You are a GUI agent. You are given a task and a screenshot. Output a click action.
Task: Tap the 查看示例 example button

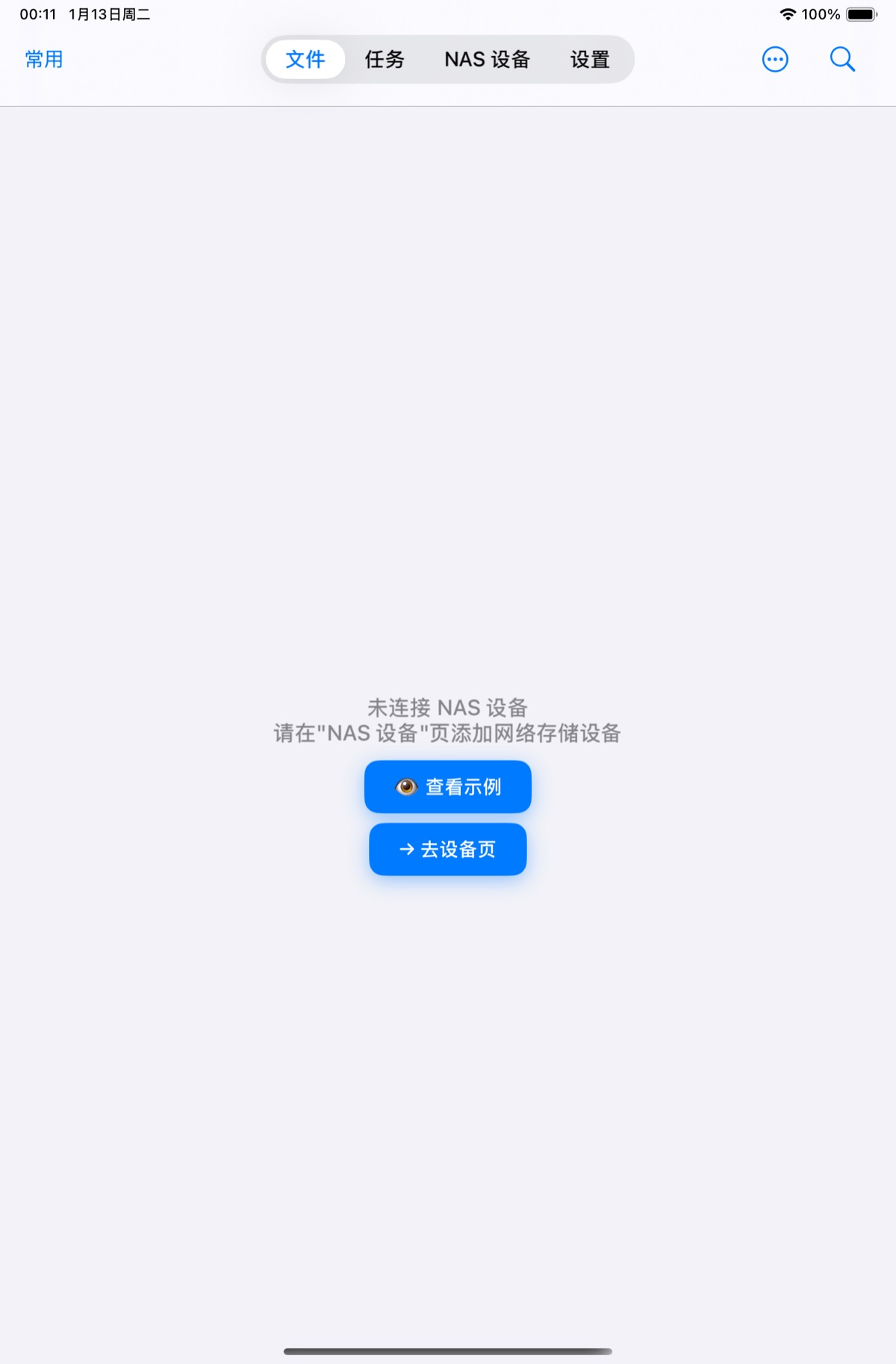447,786
